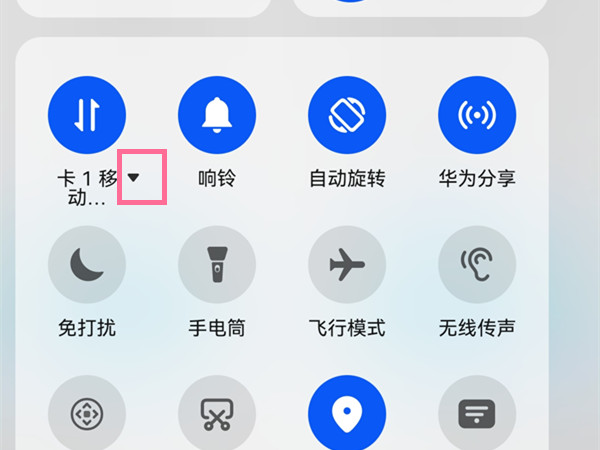
Task: Enable Do Not Disturb (免打扰)
Action: (87, 264)
